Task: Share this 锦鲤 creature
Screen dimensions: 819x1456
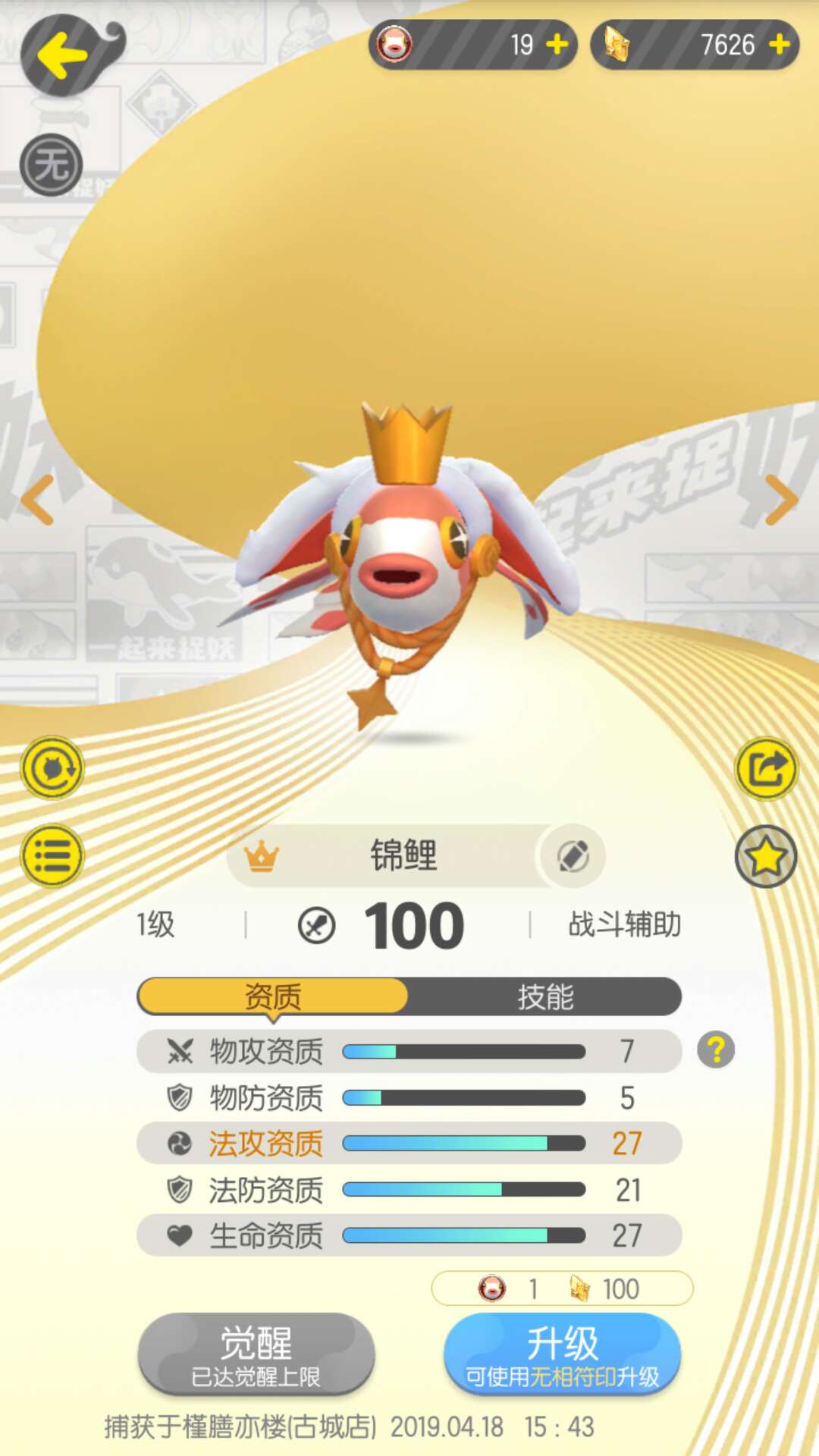Action: [766, 769]
